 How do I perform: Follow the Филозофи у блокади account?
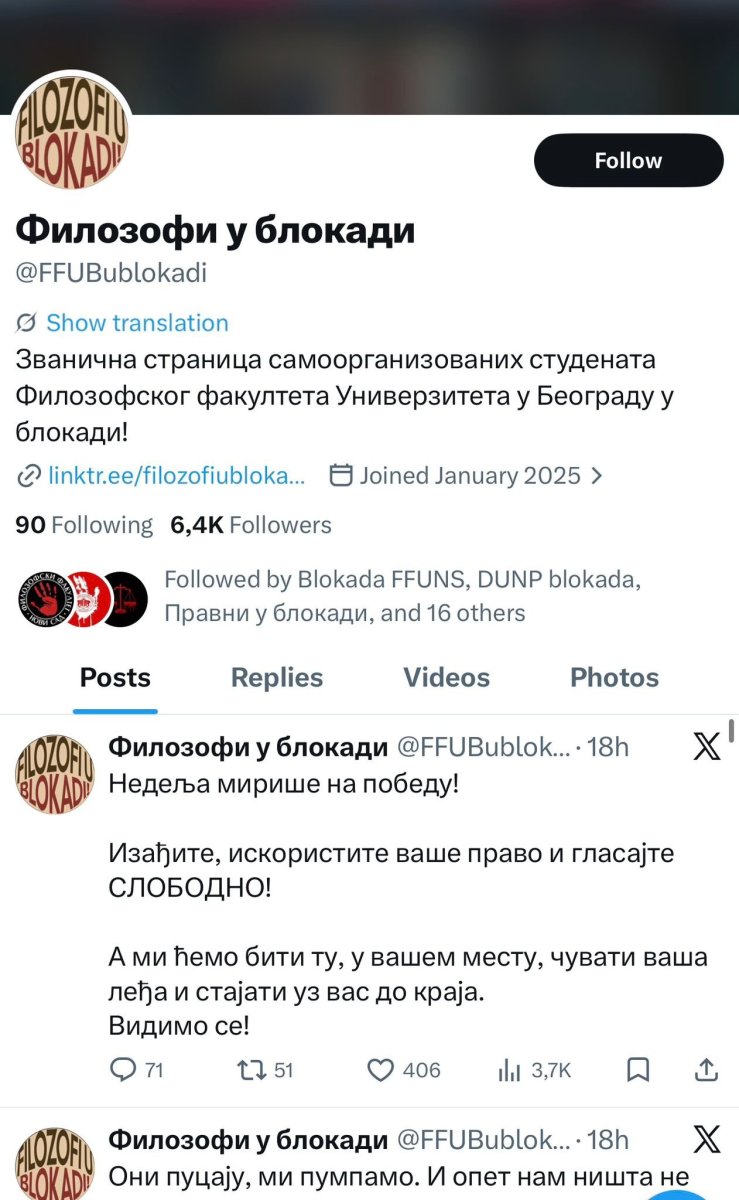tap(628, 161)
